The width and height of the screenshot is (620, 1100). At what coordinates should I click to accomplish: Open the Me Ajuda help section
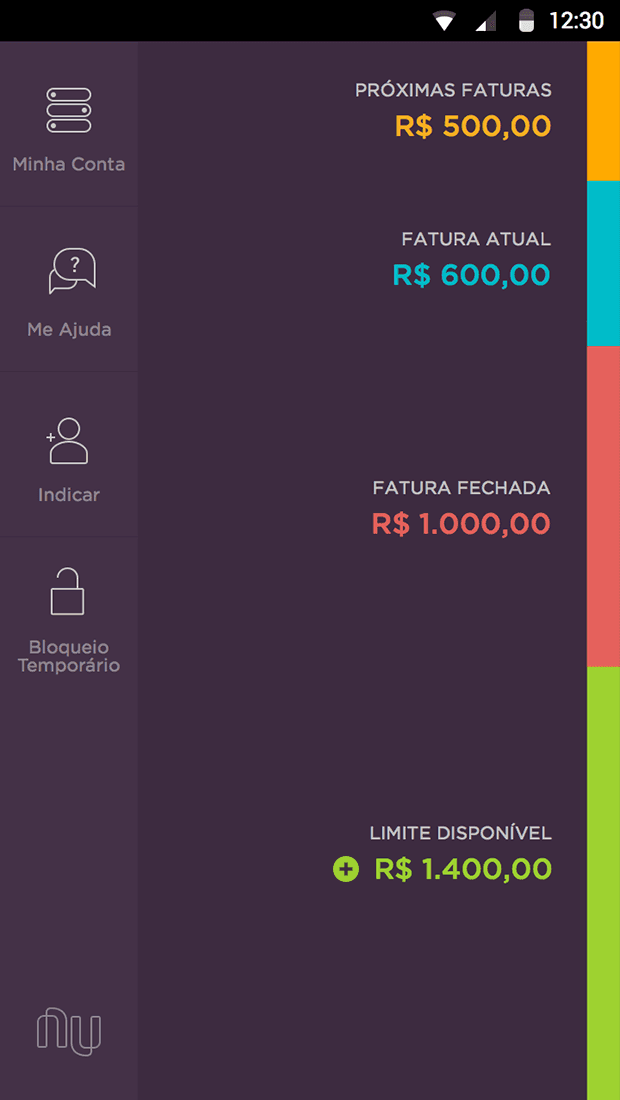click(x=69, y=289)
